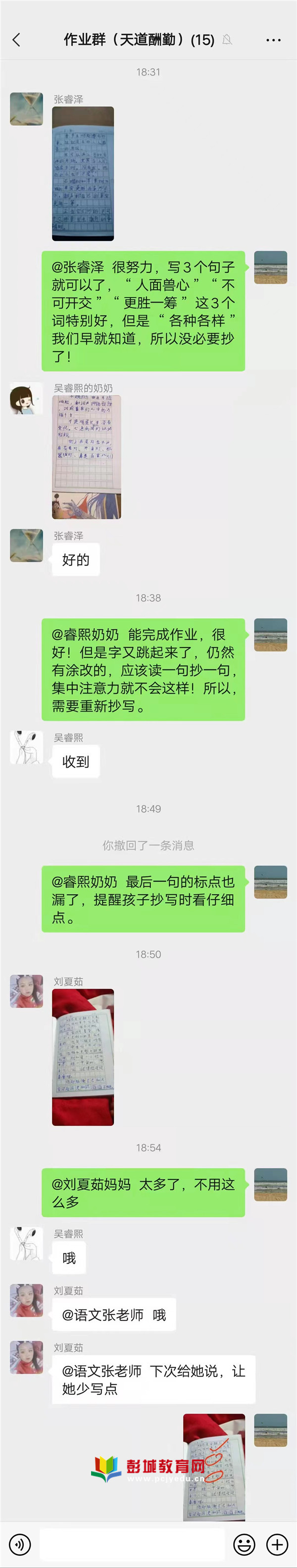The image size is (297, 1568).
Task: Go back from the group chat
Action: (x=16, y=40)
